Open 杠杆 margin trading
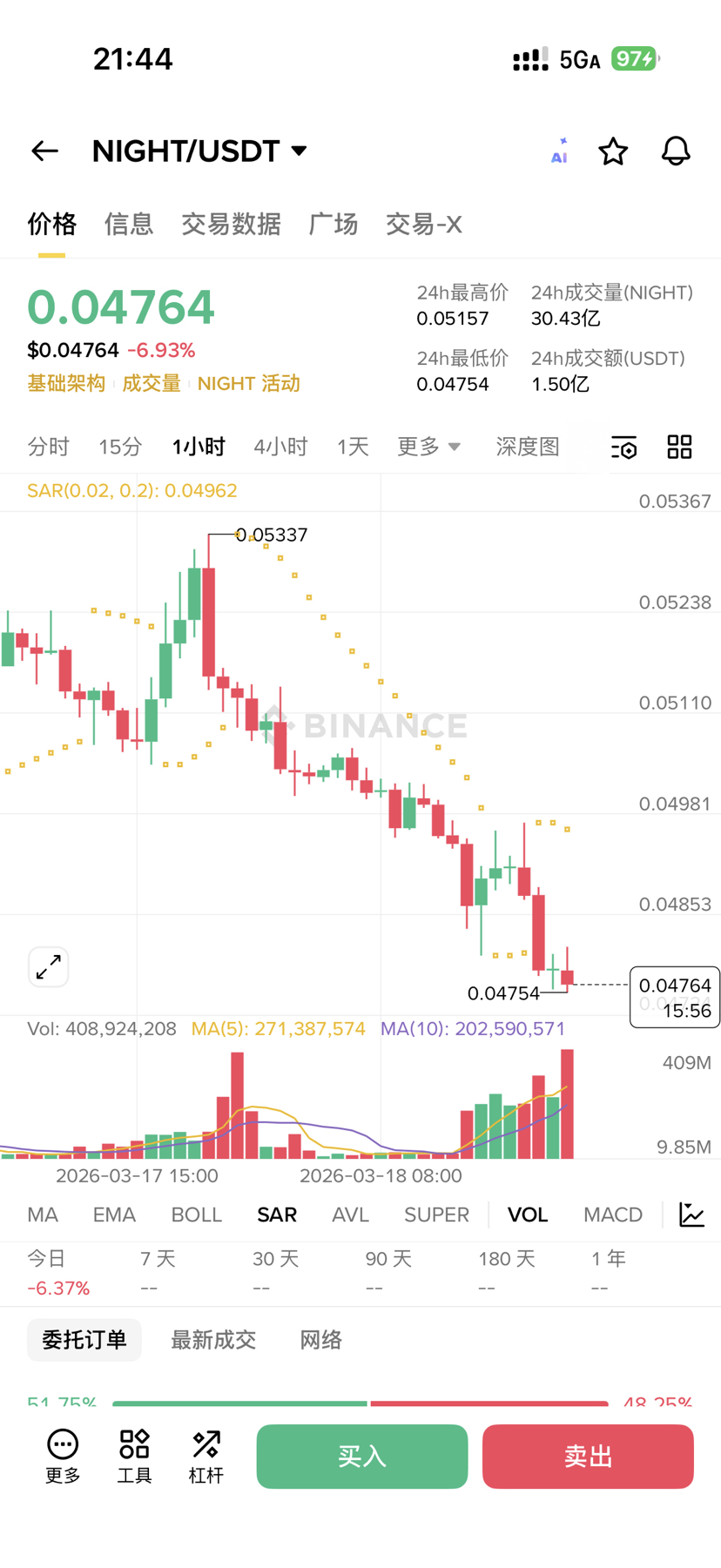The height and width of the screenshot is (1568, 721). (206, 1457)
